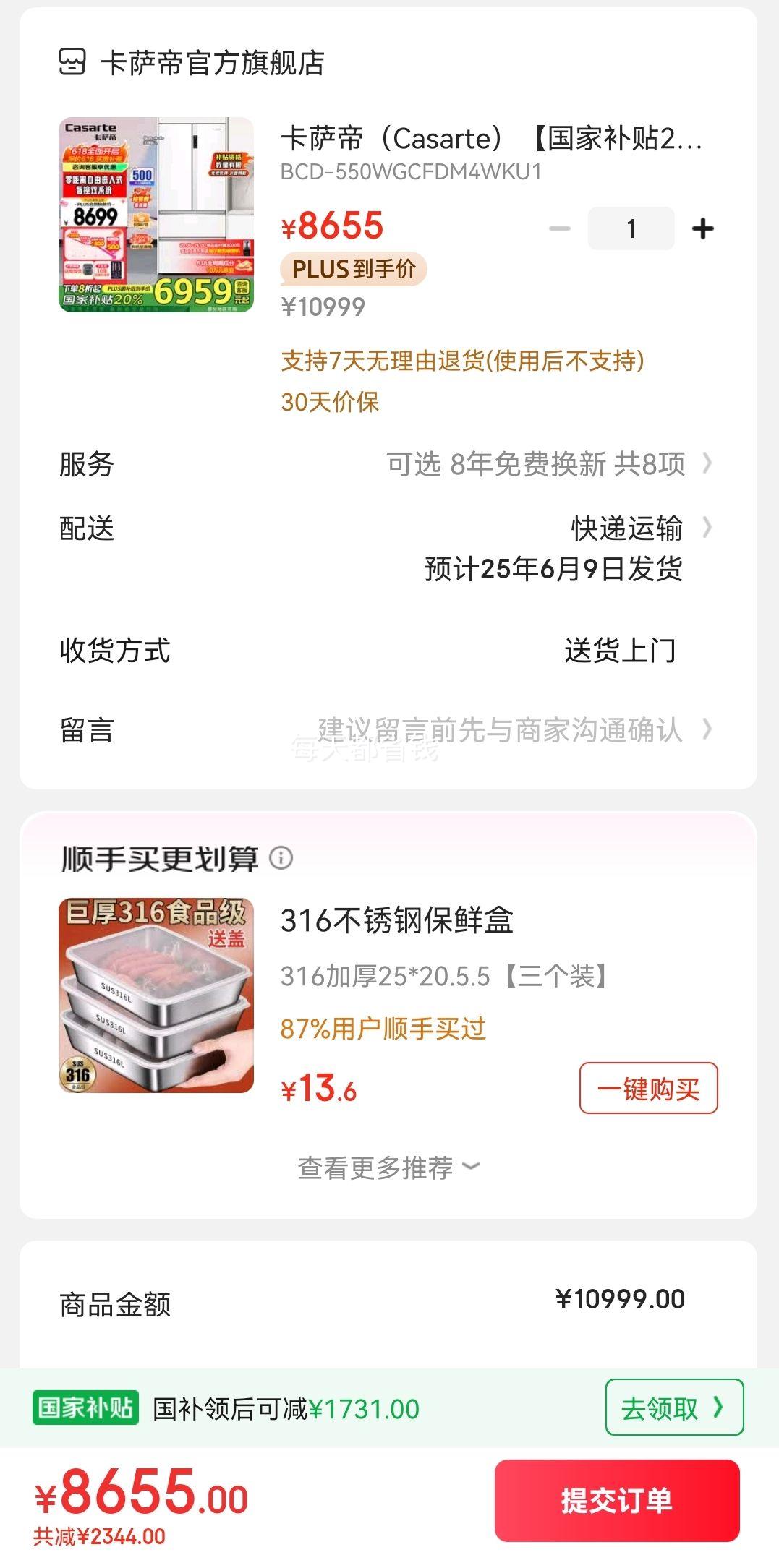Decrease refrigerator quantity with minus button
The width and height of the screenshot is (779, 1568).
(559, 228)
